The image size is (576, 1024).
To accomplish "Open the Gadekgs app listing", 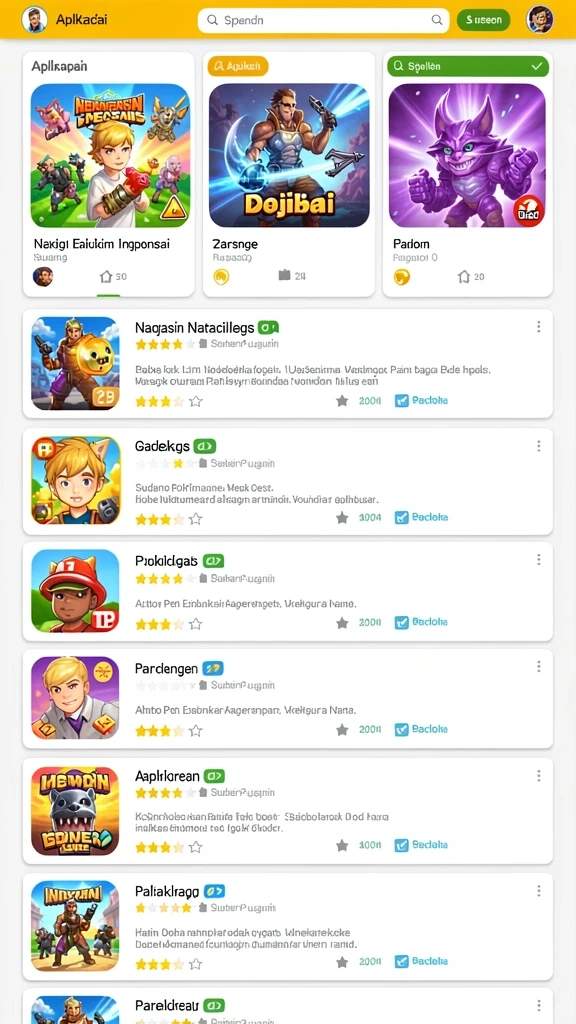I will (288, 481).
